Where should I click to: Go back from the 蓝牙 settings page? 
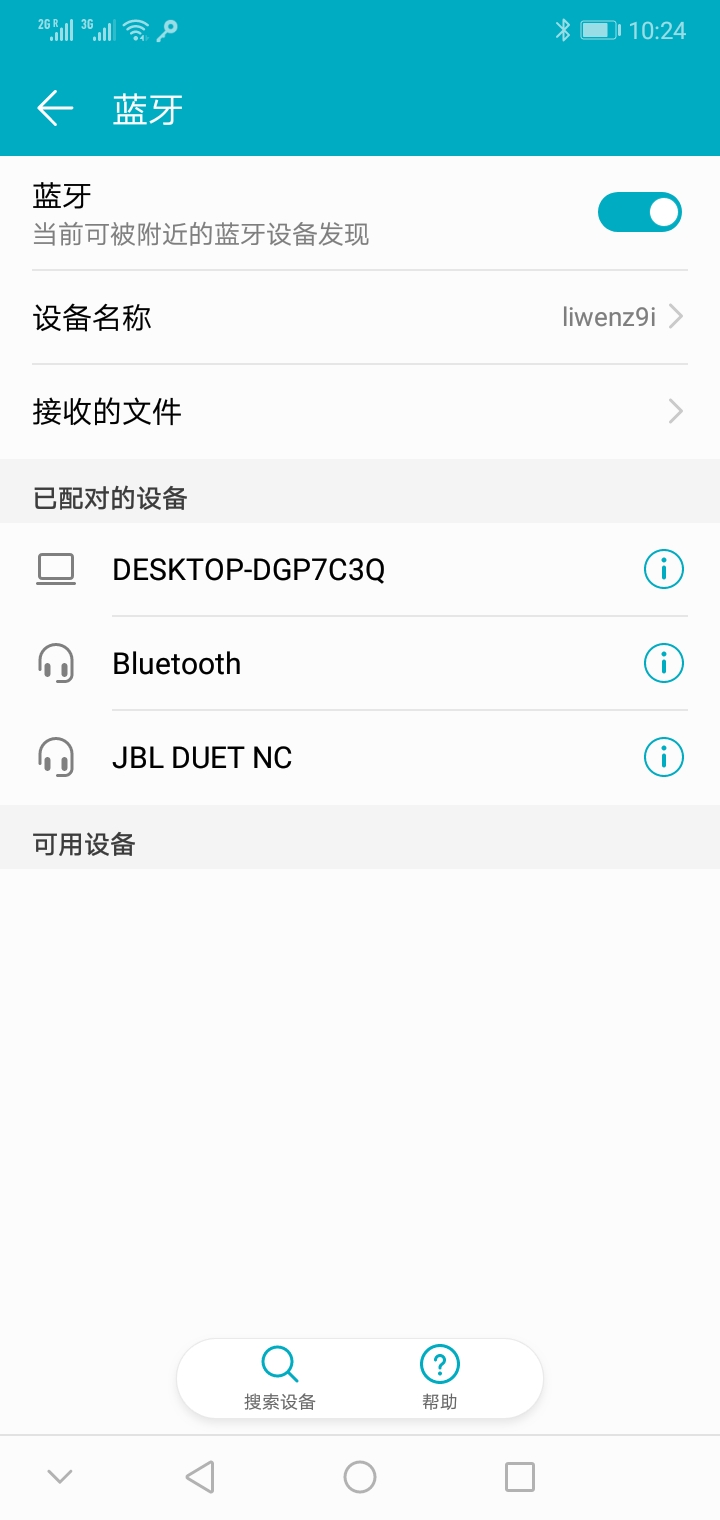55,108
